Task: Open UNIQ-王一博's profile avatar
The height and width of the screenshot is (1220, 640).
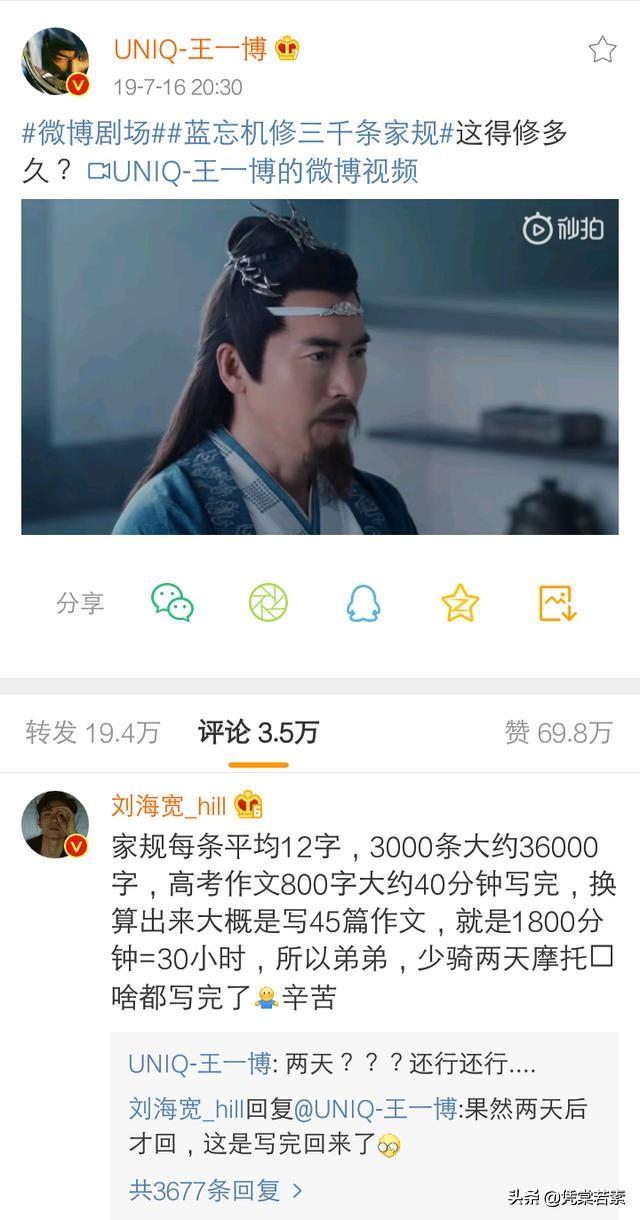Action: pyautogui.click(x=56, y=62)
